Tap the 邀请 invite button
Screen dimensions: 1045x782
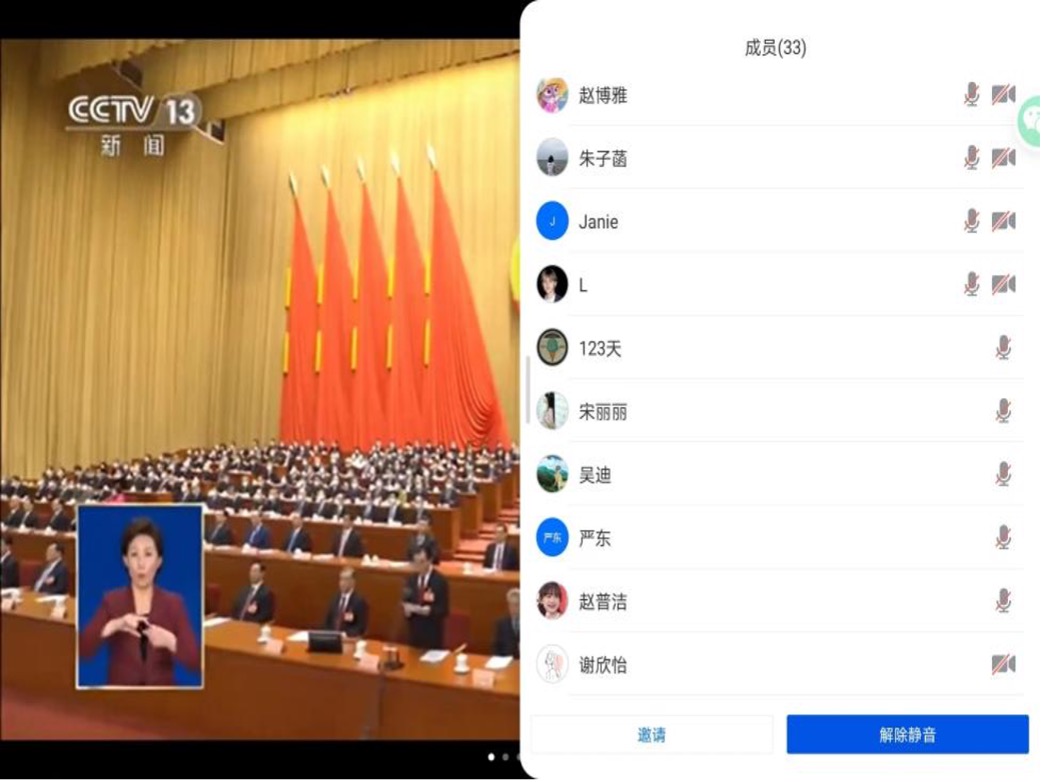[x=651, y=735]
